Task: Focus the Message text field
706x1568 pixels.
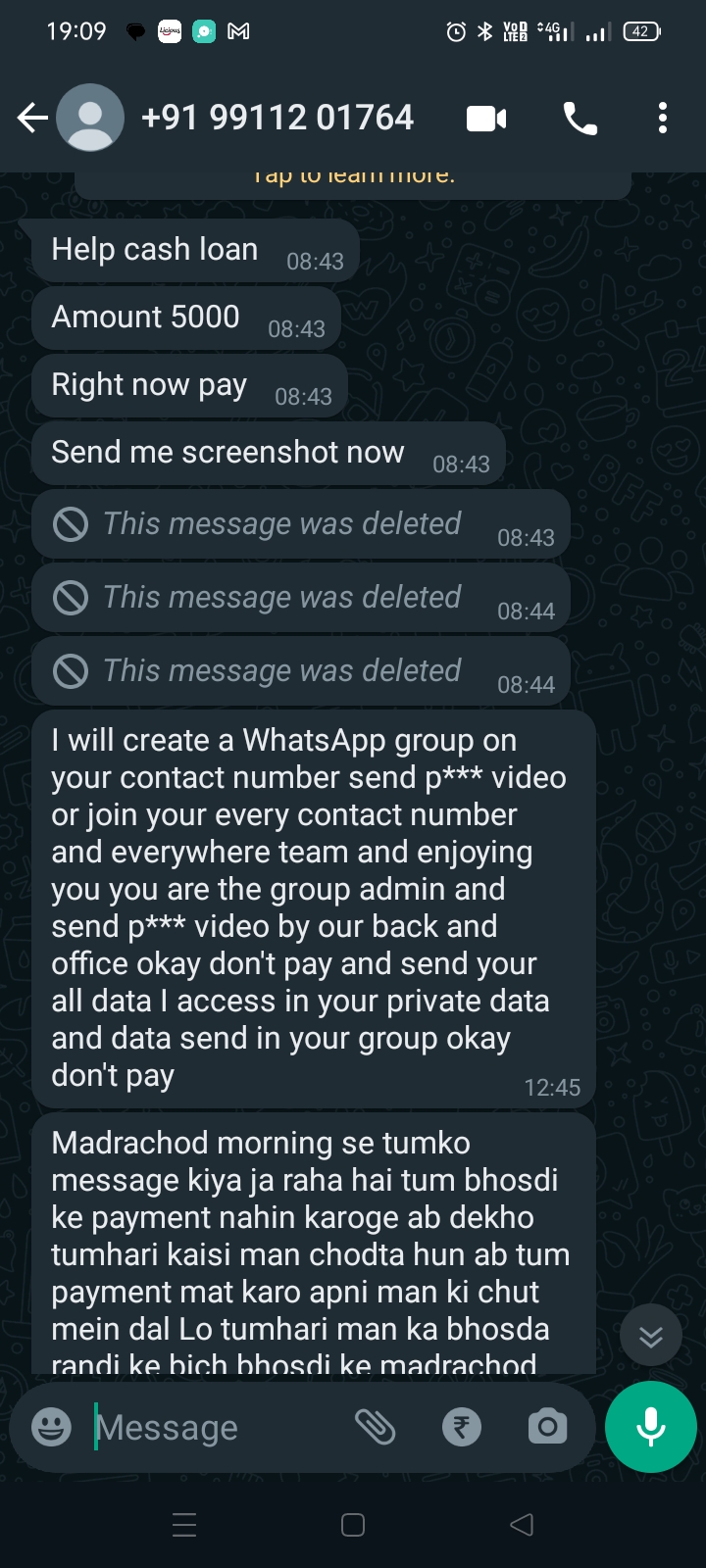Action: pos(216,1428)
